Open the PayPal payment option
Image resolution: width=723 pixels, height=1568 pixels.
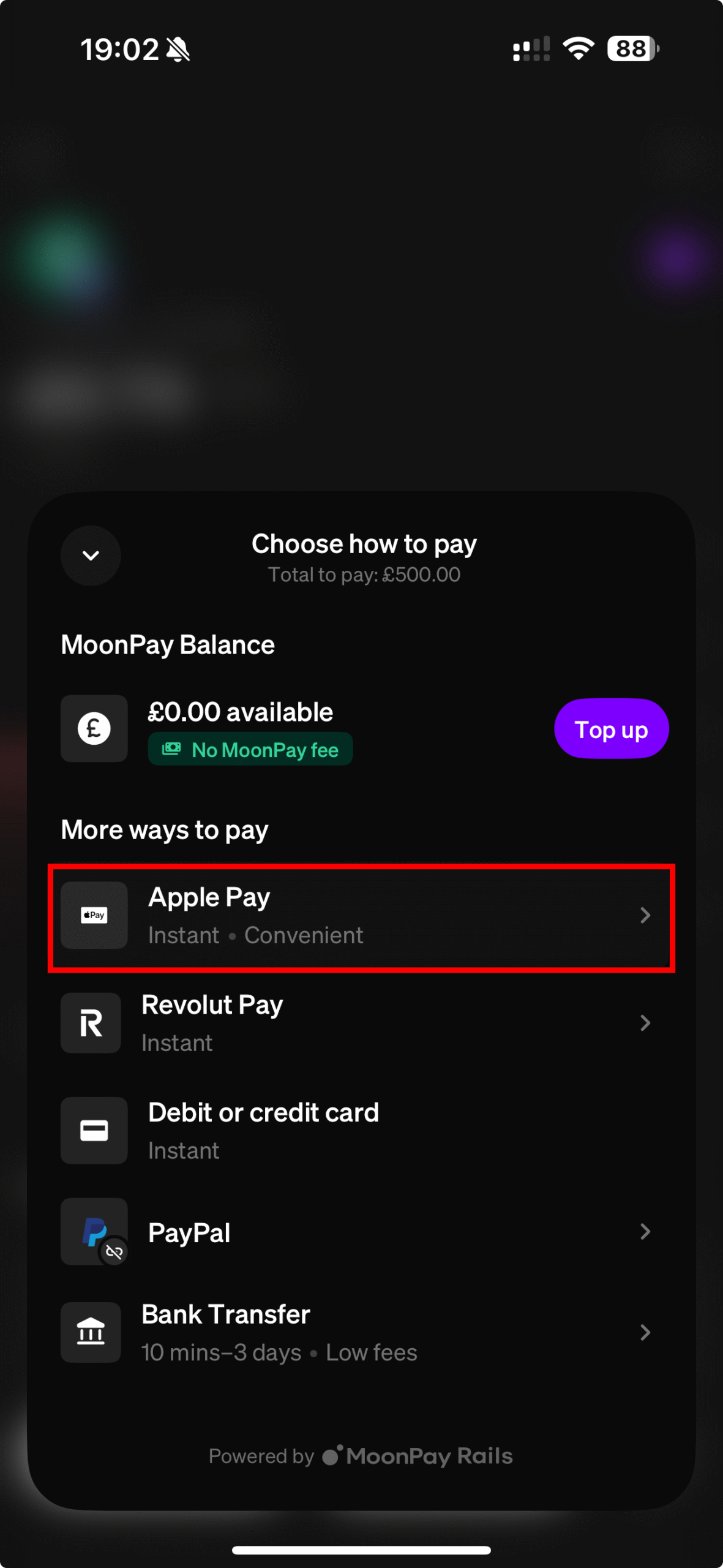(x=361, y=1232)
